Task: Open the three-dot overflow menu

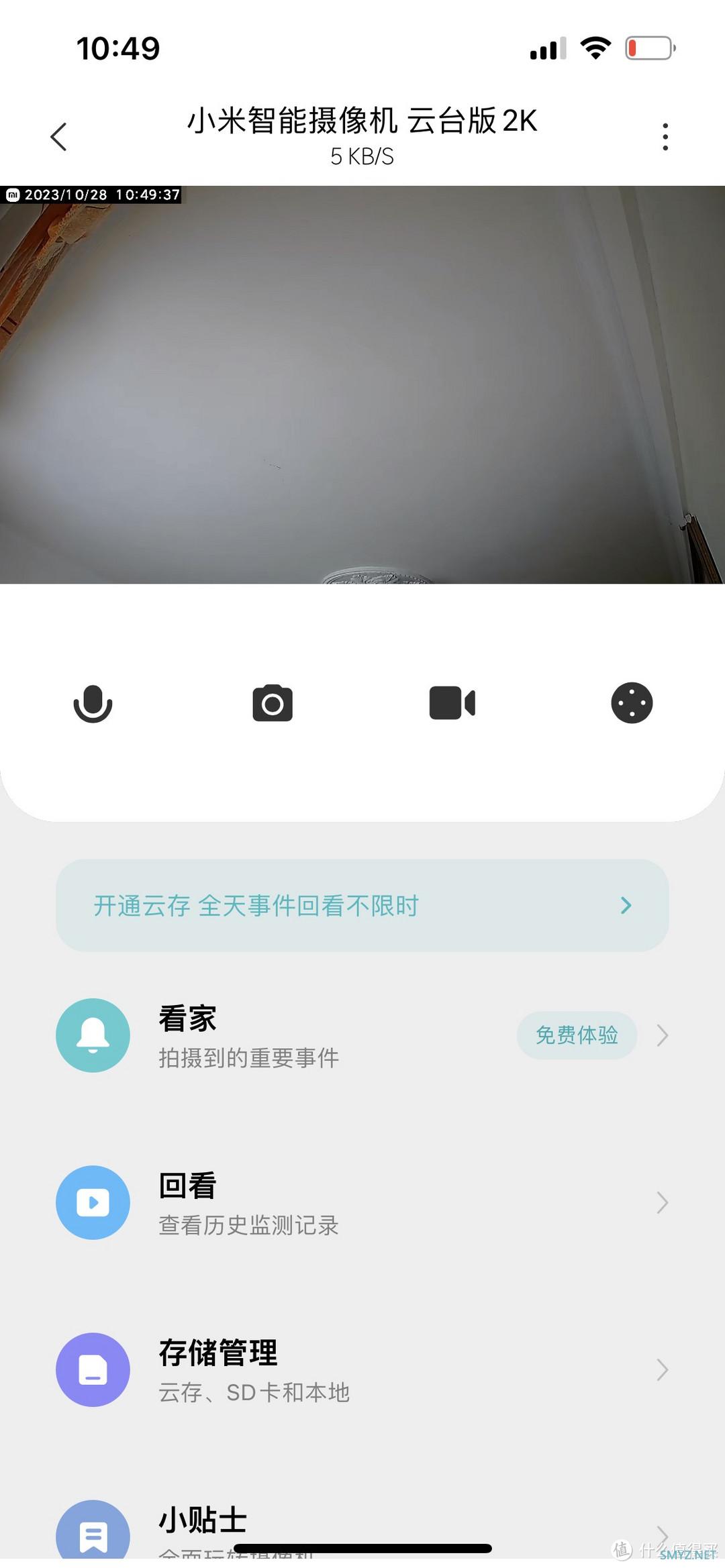Action: [665, 137]
